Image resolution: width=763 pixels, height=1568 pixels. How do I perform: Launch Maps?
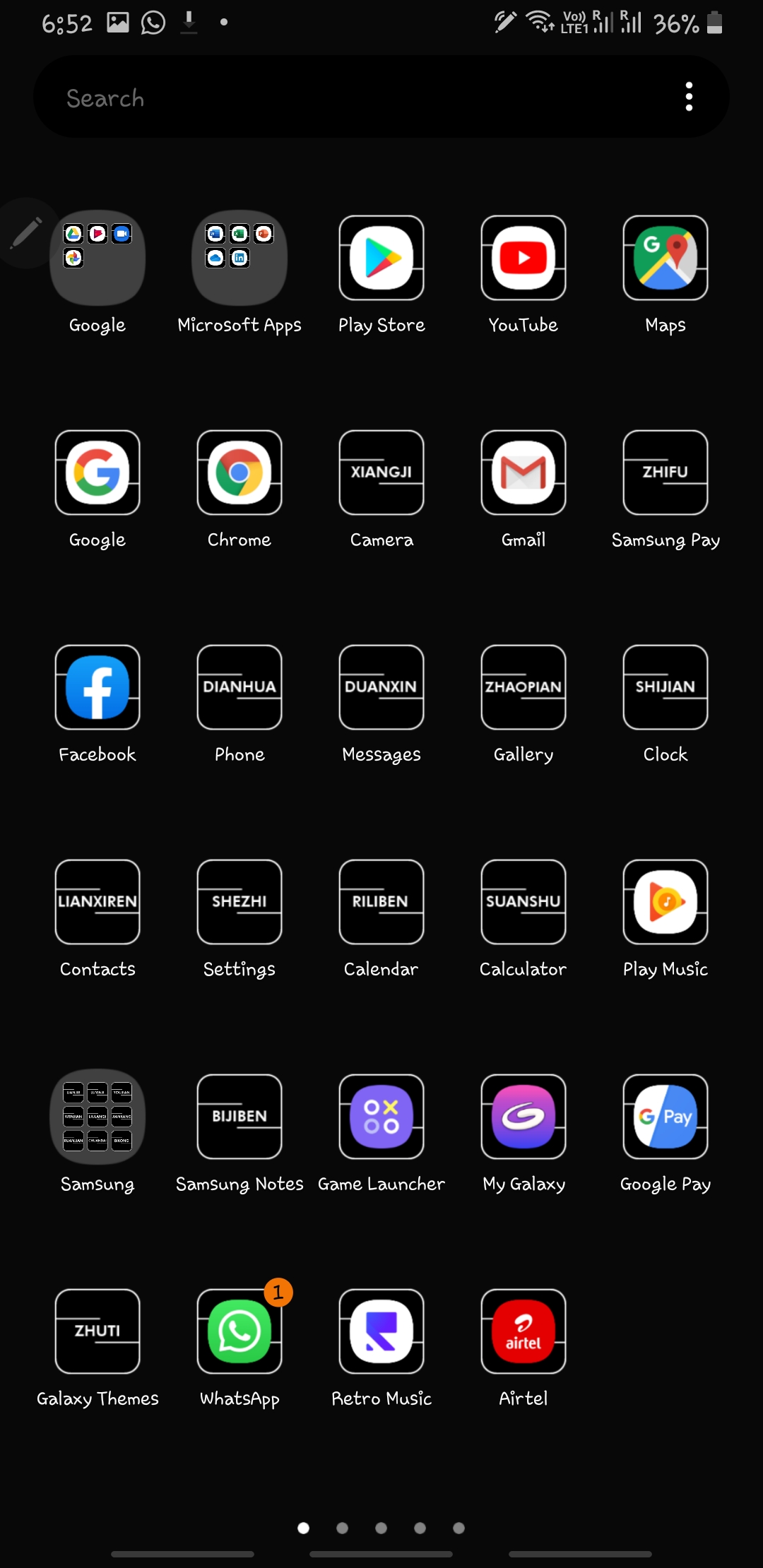(x=666, y=259)
